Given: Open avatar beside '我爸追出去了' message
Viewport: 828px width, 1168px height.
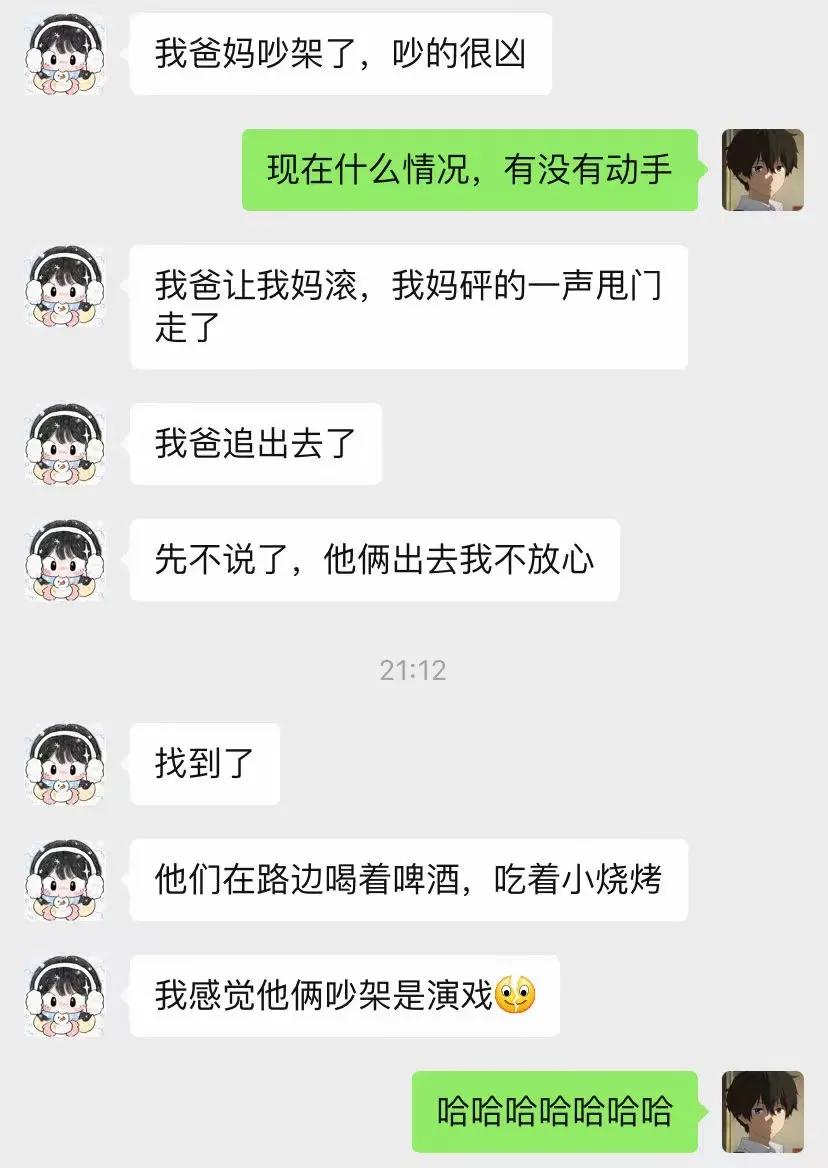Looking at the screenshot, I should pos(64,444).
